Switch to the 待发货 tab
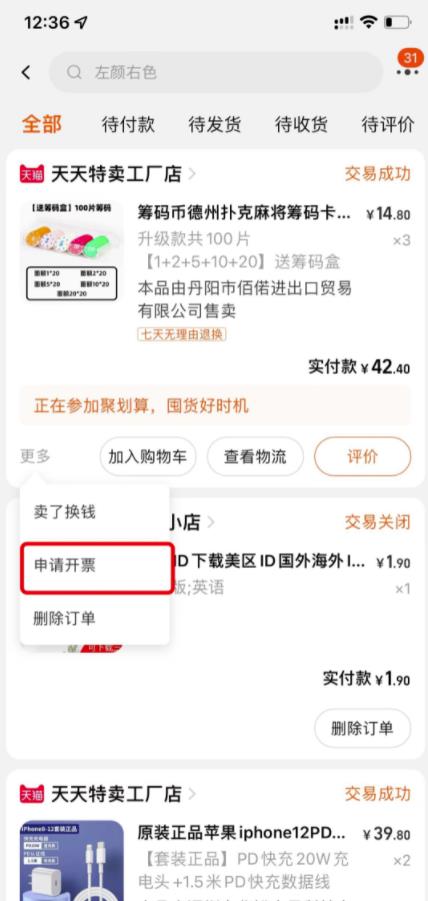Image resolution: width=428 pixels, height=901 pixels. (215, 124)
